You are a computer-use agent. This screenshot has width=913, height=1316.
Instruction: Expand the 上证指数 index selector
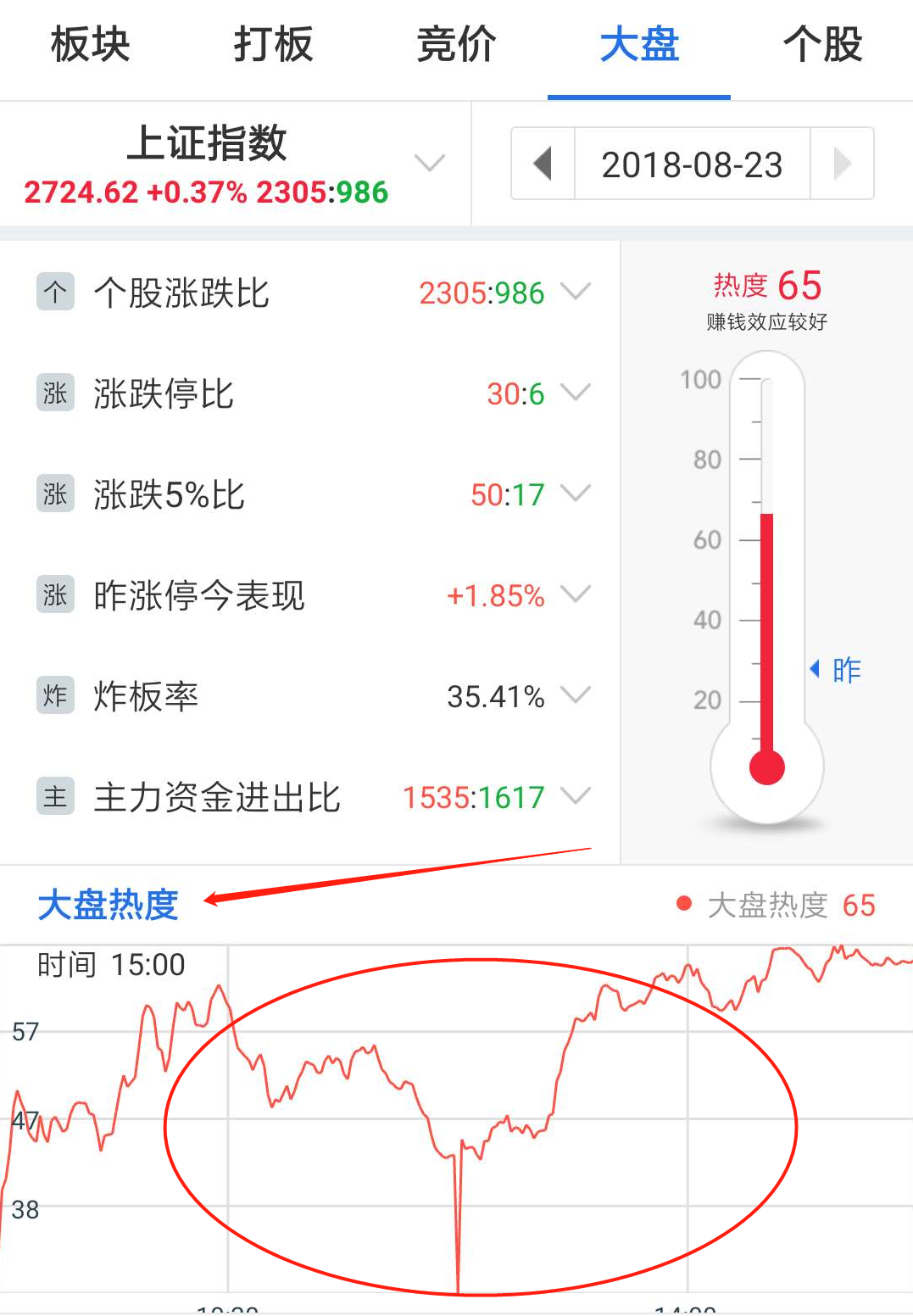tap(429, 163)
